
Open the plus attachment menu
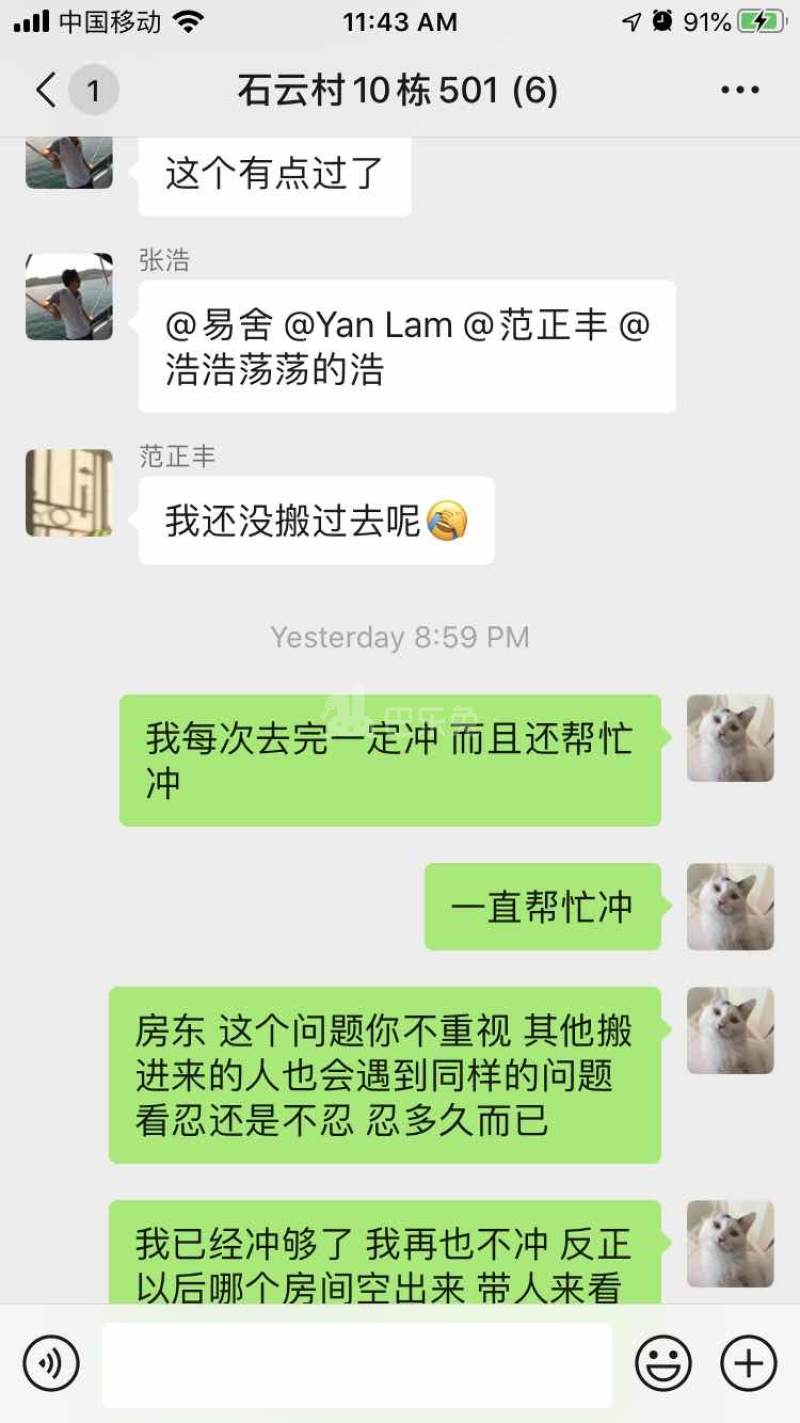749,1364
